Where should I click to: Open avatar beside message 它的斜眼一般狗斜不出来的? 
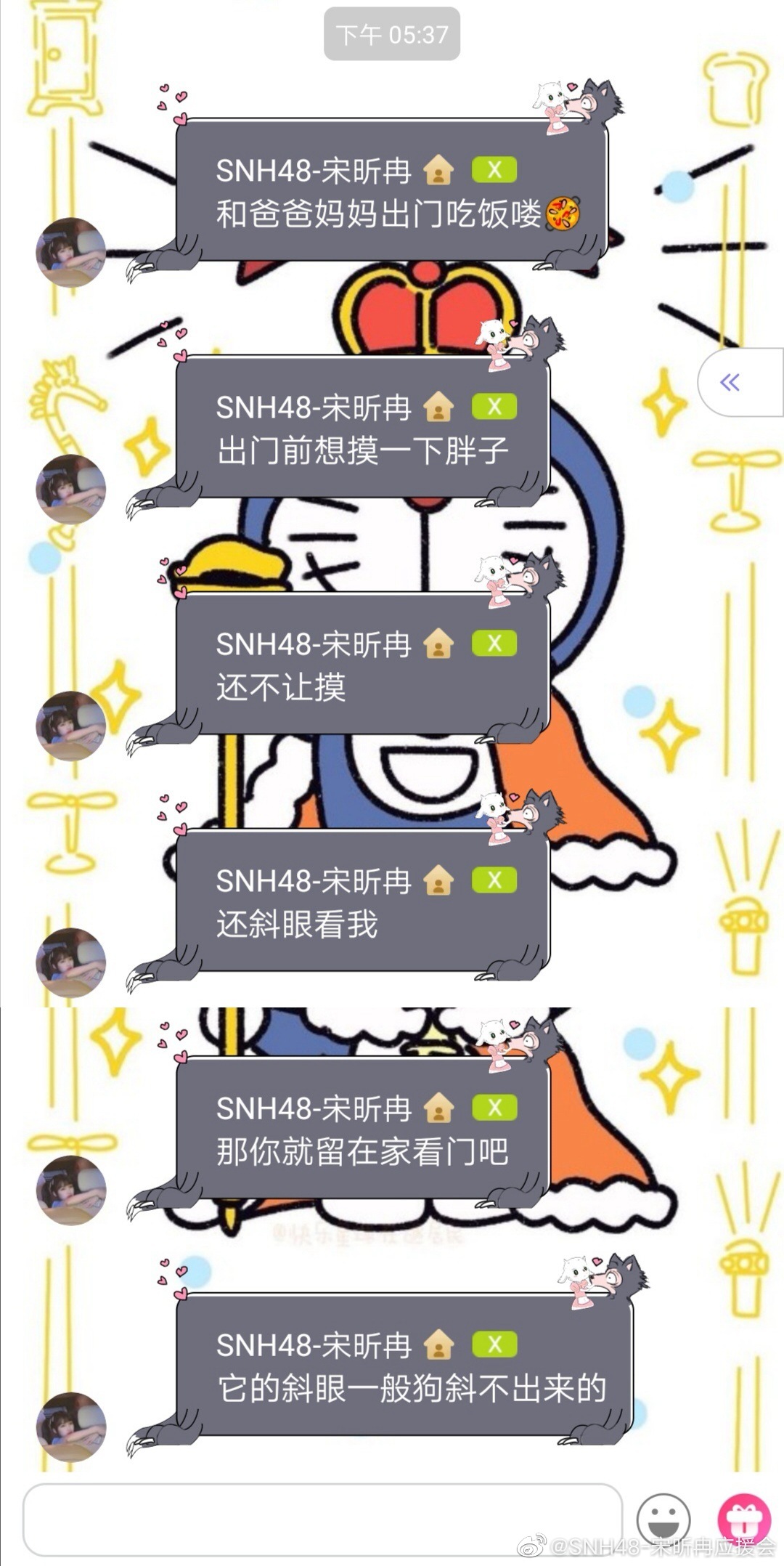point(71,1427)
